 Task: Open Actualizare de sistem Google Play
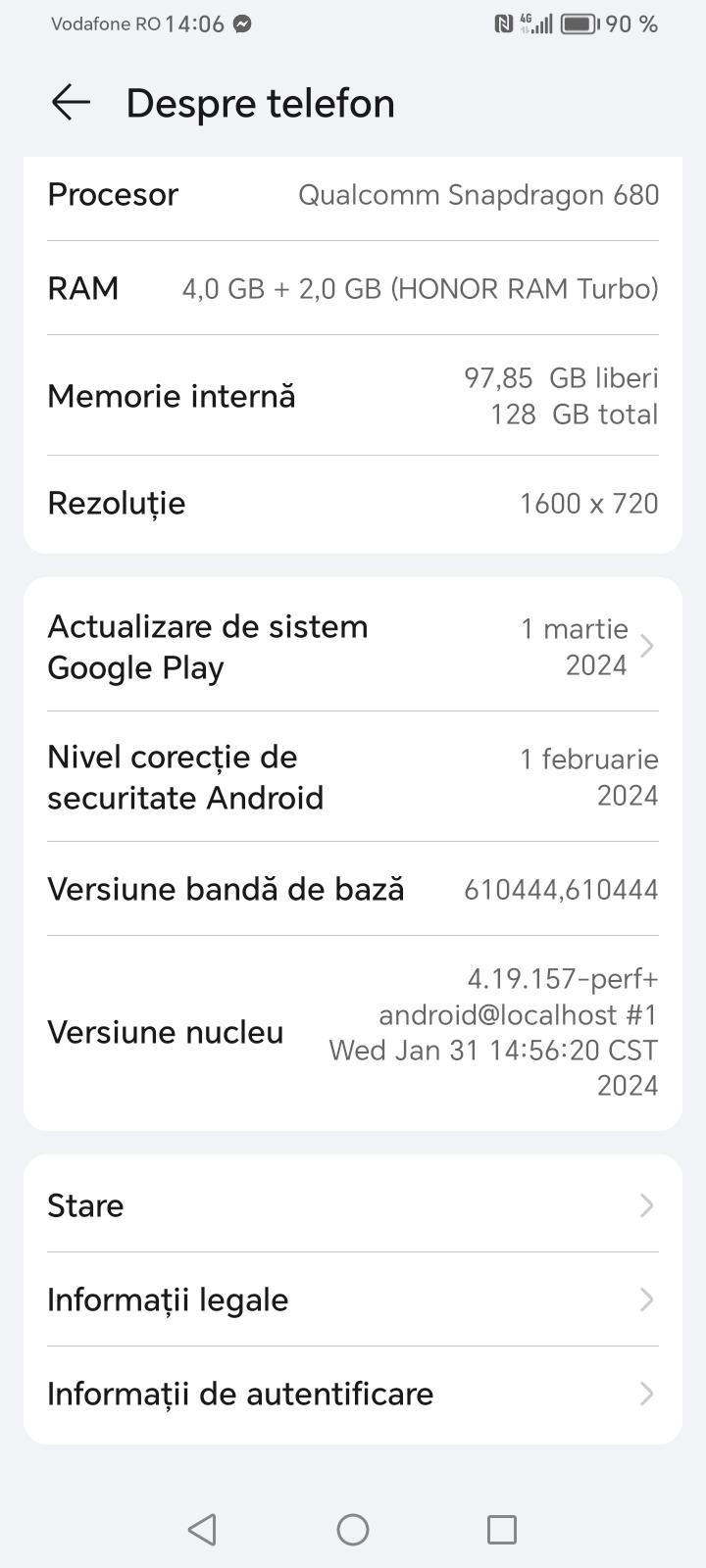[353, 647]
